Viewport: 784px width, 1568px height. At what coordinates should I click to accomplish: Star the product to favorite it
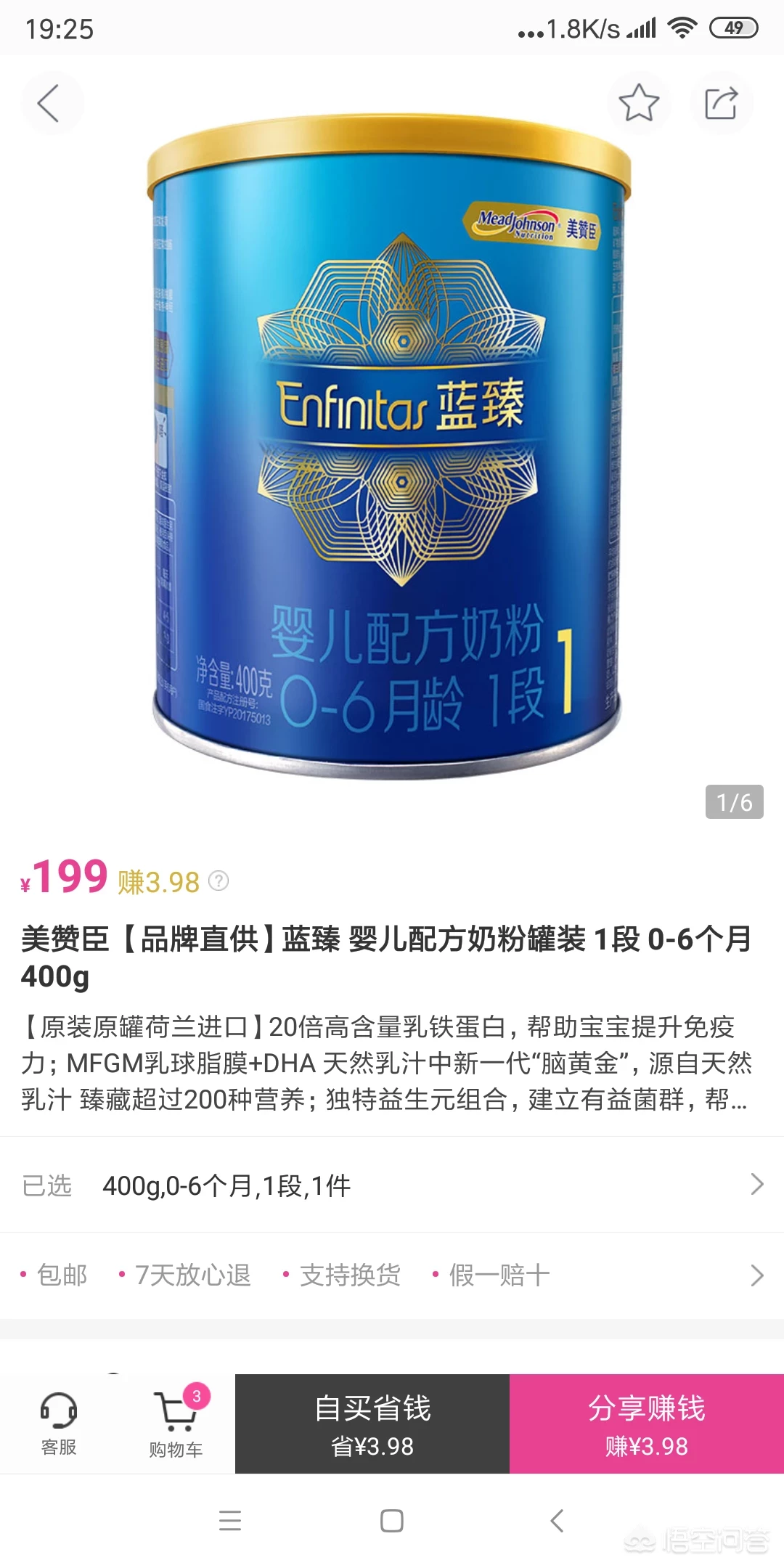pyautogui.click(x=638, y=103)
